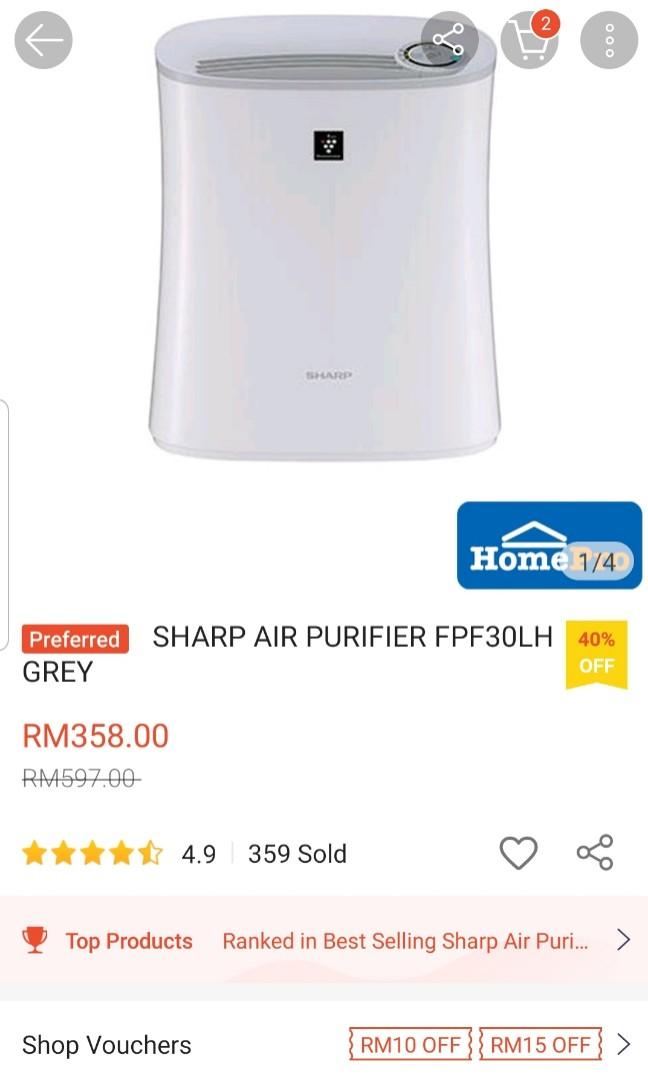Add product to favorites with heart icon
648x1080 pixels.
518,853
